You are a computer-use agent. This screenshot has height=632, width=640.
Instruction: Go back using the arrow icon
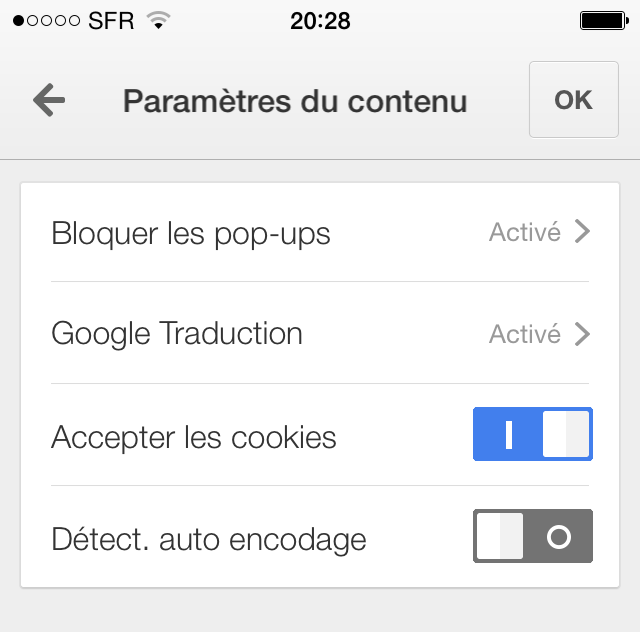pos(49,100)
